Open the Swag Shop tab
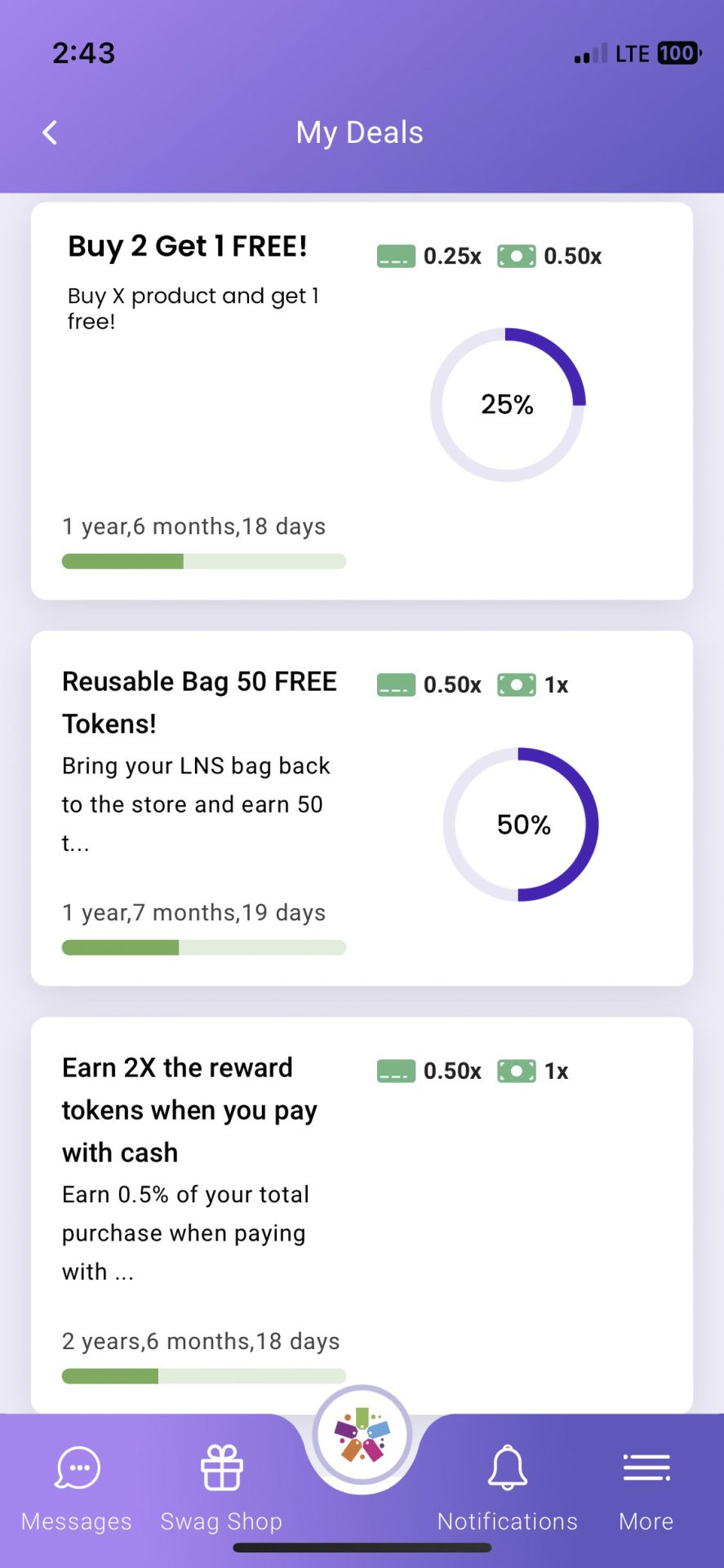 pos(221,1488)
